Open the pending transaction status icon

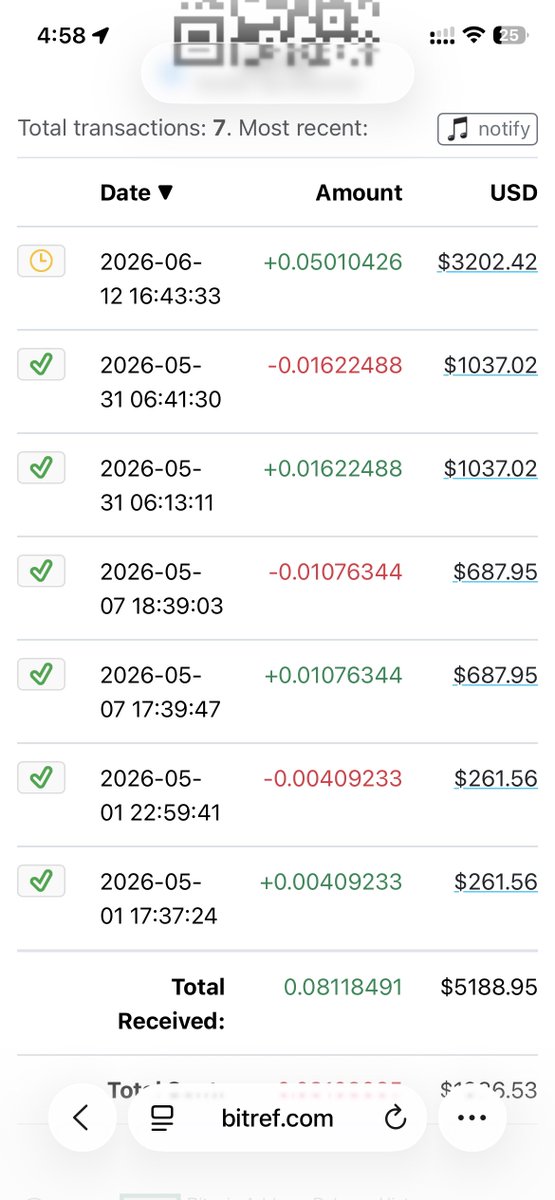pos(41,262)
